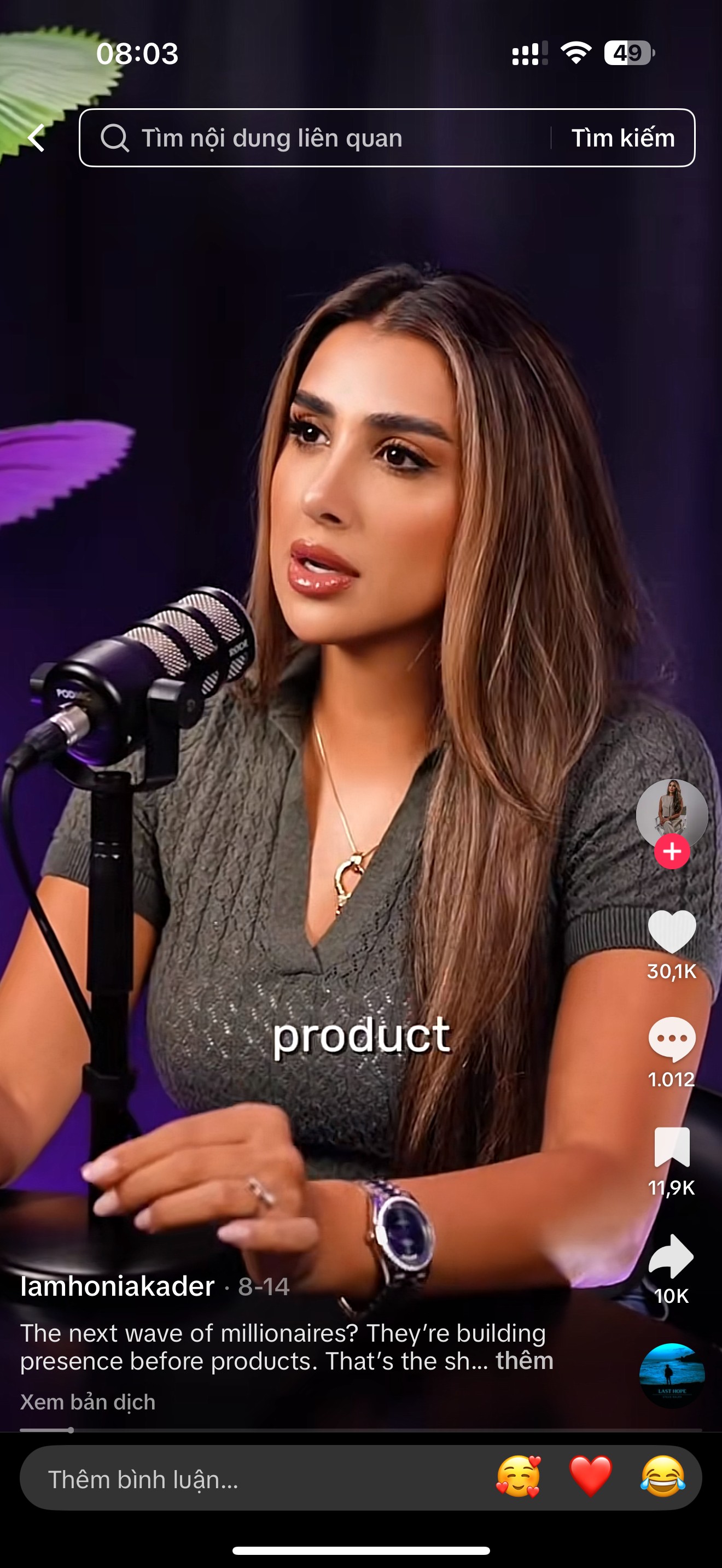This screenshot has width=722, height=1568.
Task: Tap the 'Thêm bình luận...' comment field
Action: coord(243,1479)
